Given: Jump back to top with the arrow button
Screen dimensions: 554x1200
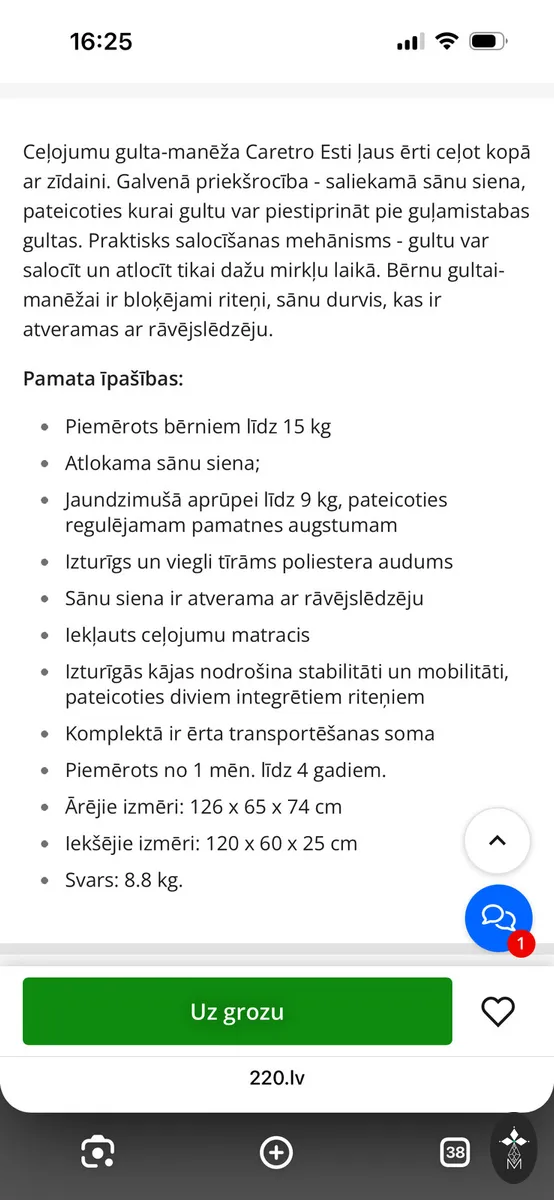Looking at the screenshot, I should pos(497,840).
